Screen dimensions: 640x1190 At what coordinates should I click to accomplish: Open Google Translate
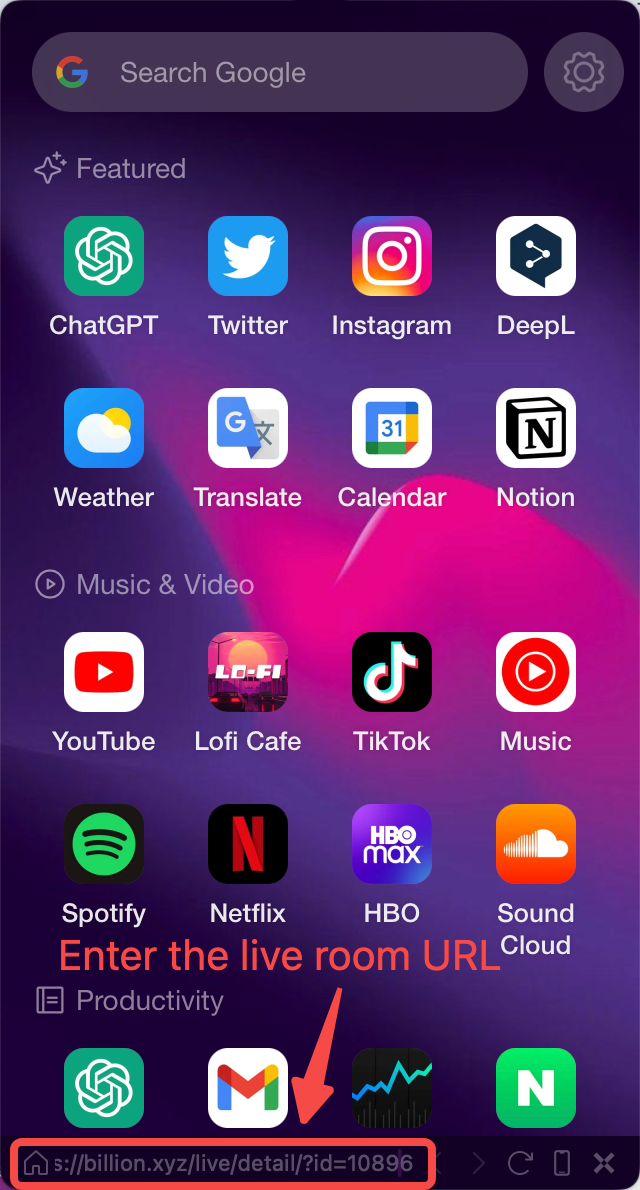(x=248, y=428)
